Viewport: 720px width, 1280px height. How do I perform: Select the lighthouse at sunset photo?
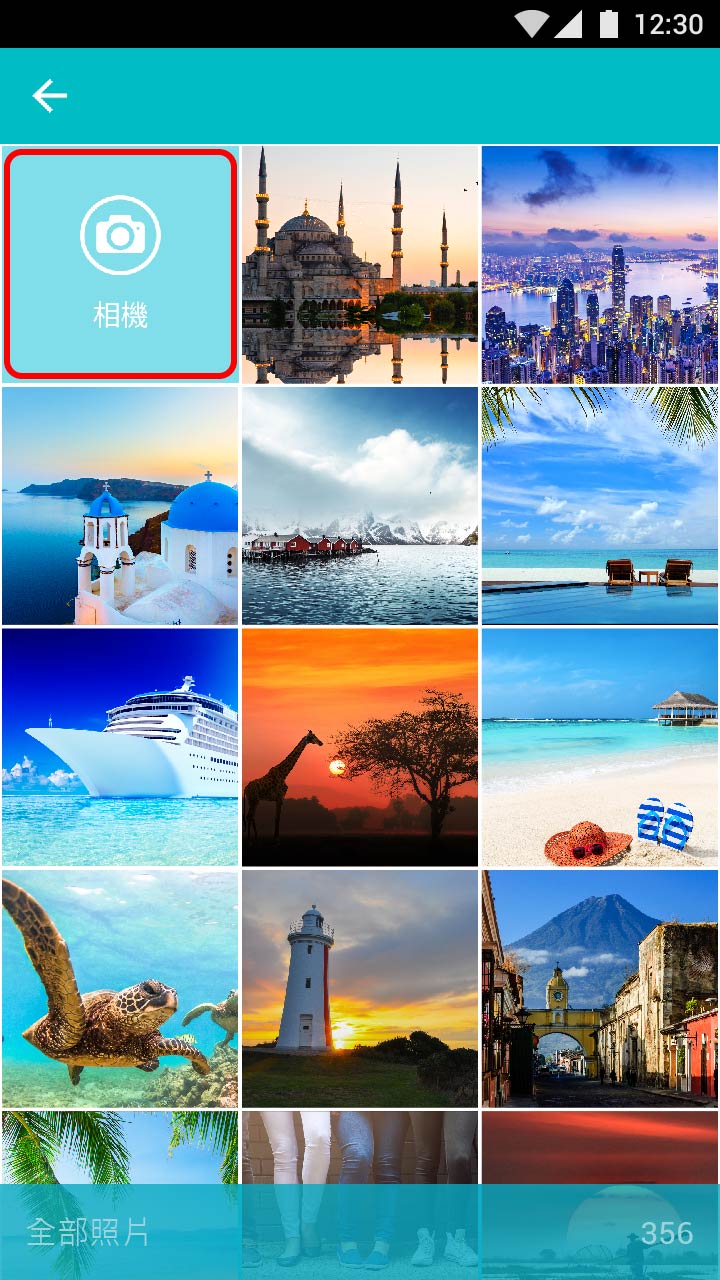click(360, 988)
